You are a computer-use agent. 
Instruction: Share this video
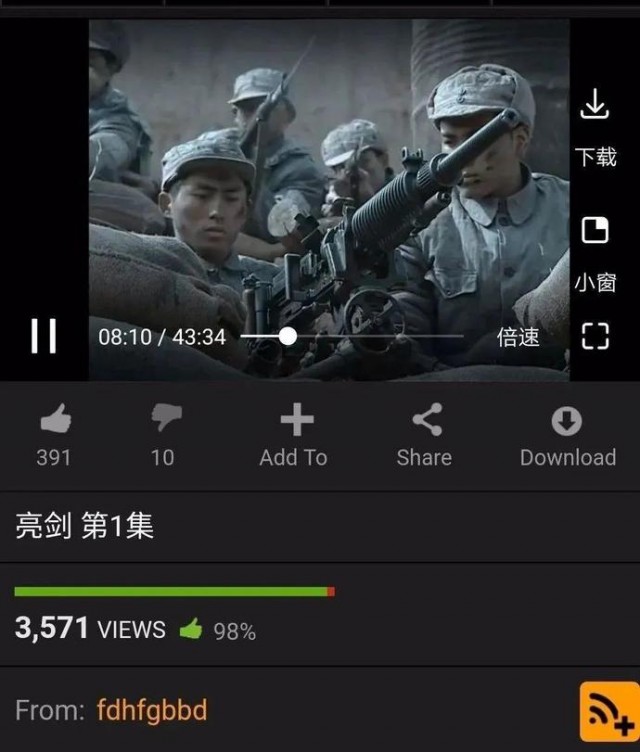425,436
